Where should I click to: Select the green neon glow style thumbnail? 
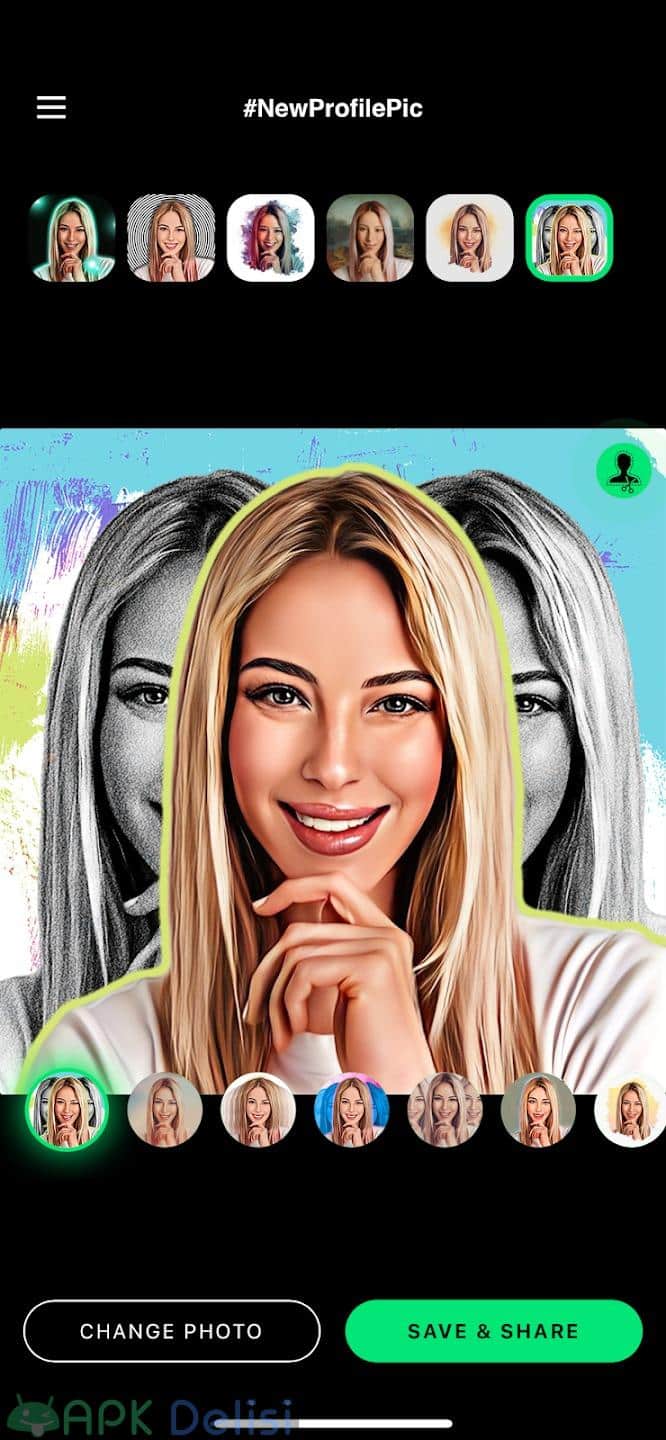pos(71,238)
